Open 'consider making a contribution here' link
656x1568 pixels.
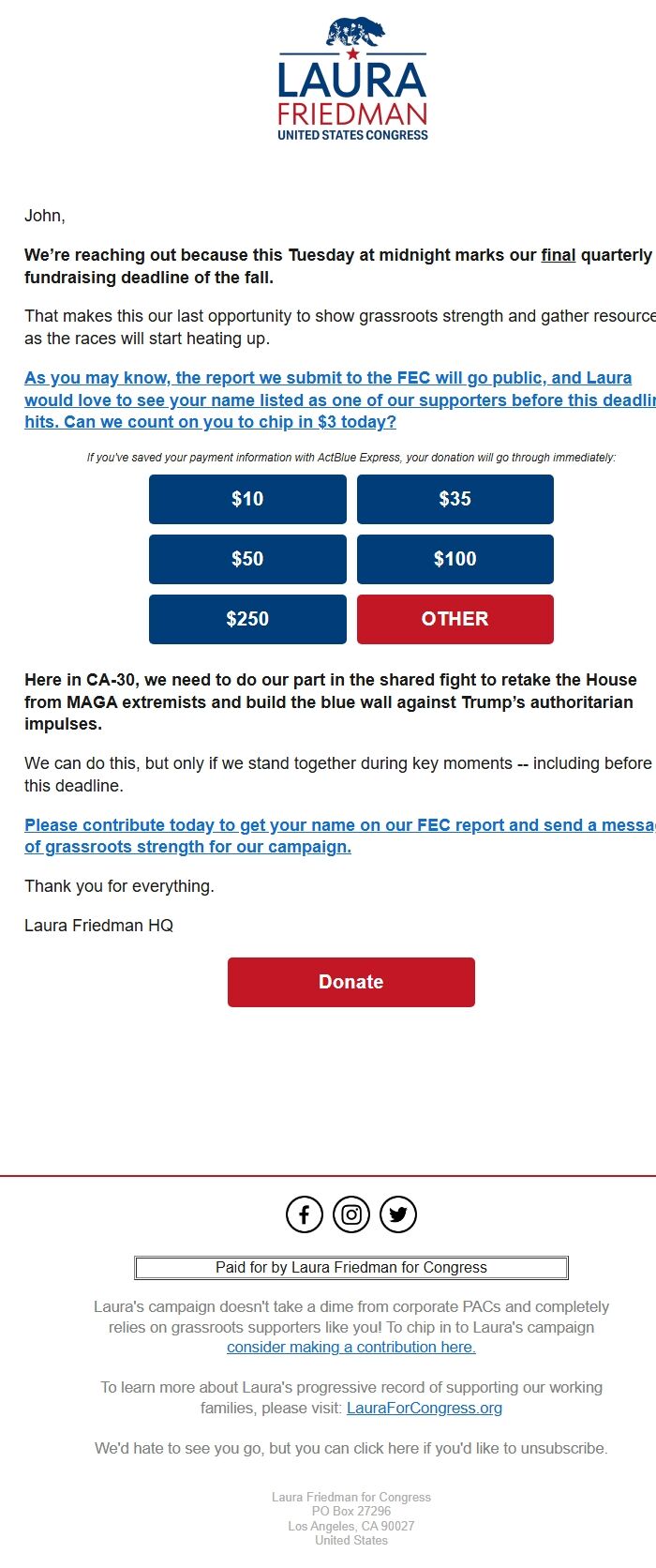350,1347
